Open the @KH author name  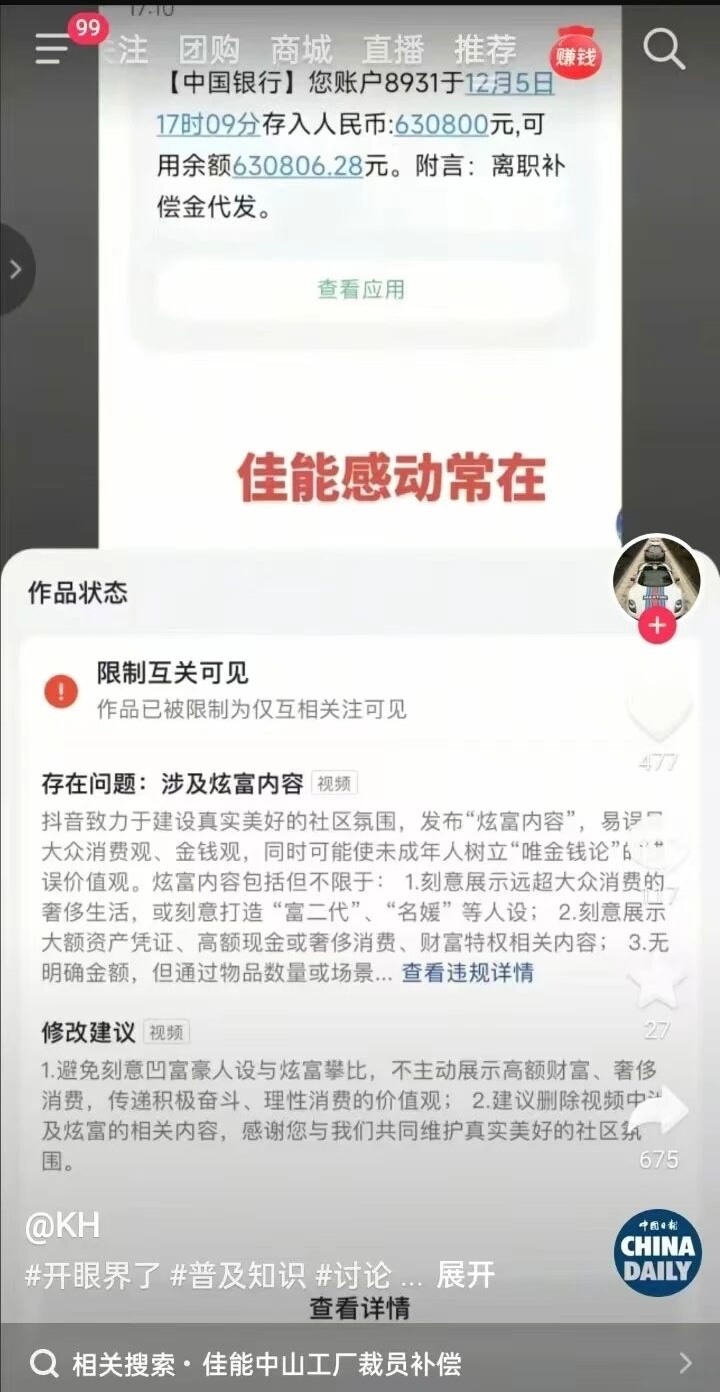coord(62,1227)
